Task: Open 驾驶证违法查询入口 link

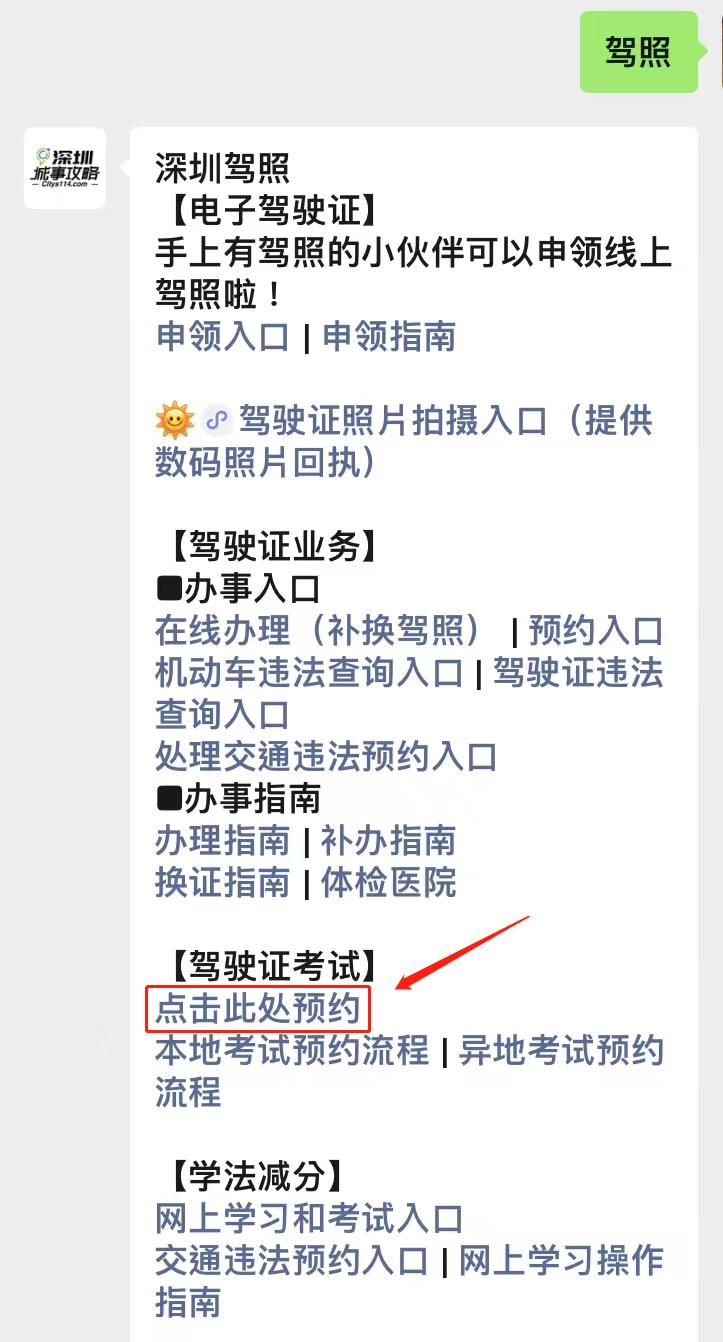Action: coord(577,673)
